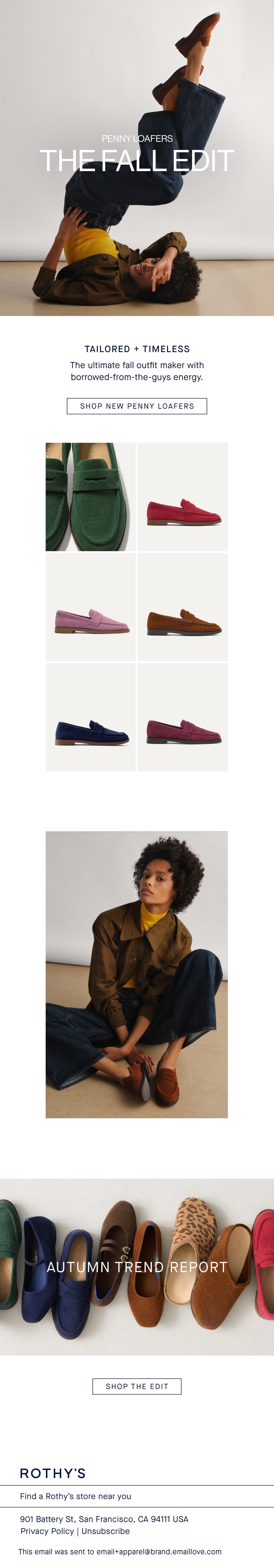Tap the Shop New Penny Loafers button
The image size is (274, 1568).
[x=137, y=406]
